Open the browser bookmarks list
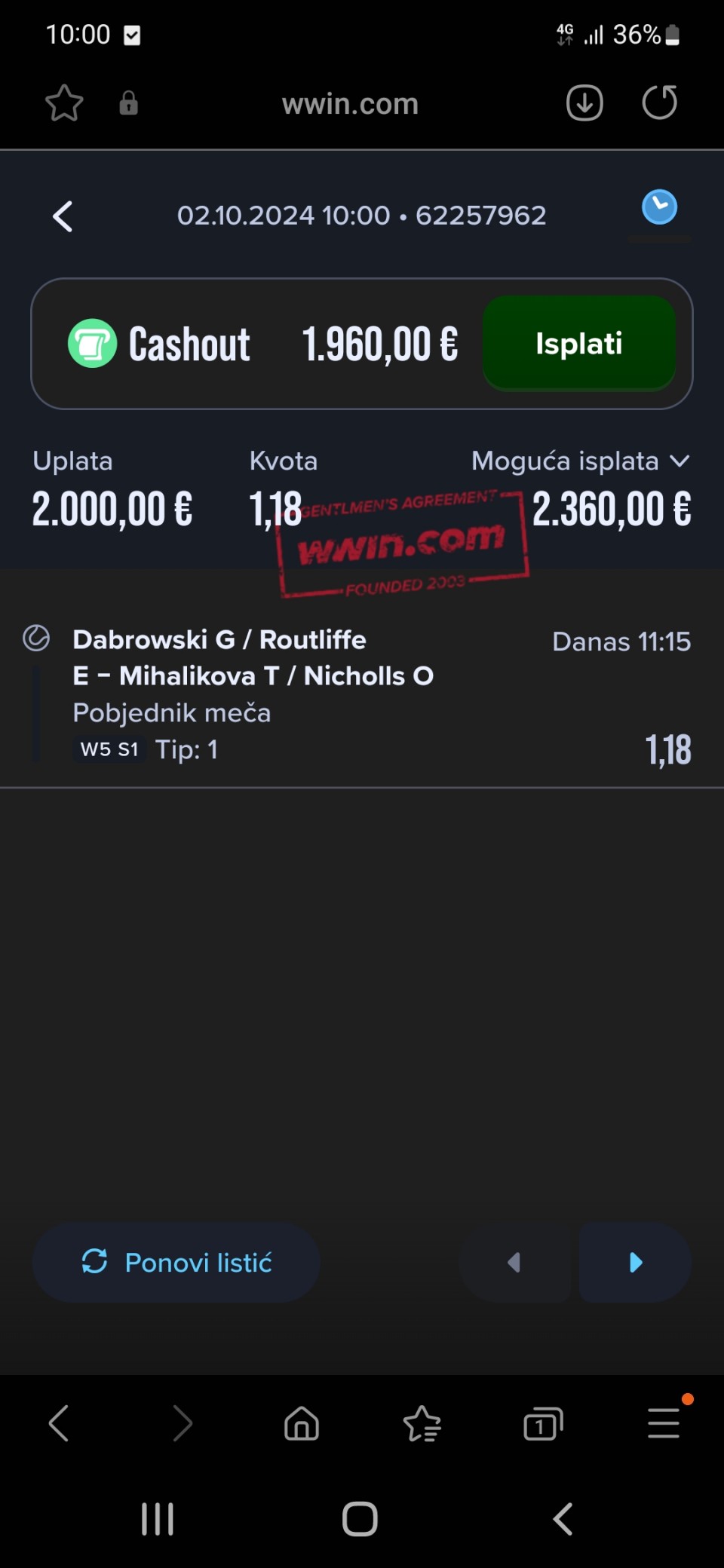The width and height of the screenshot is (724, 1568). coord(422,1424)
